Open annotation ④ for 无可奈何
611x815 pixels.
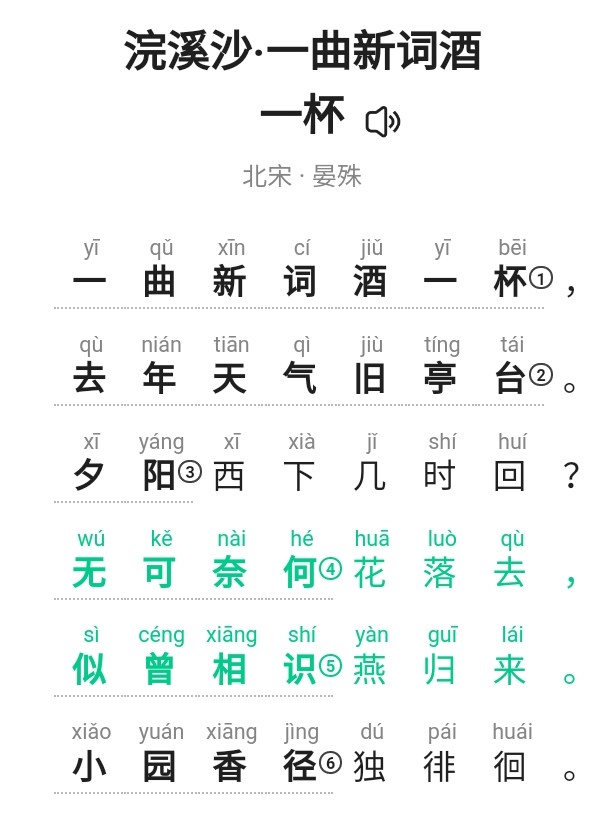pos(330,570)
